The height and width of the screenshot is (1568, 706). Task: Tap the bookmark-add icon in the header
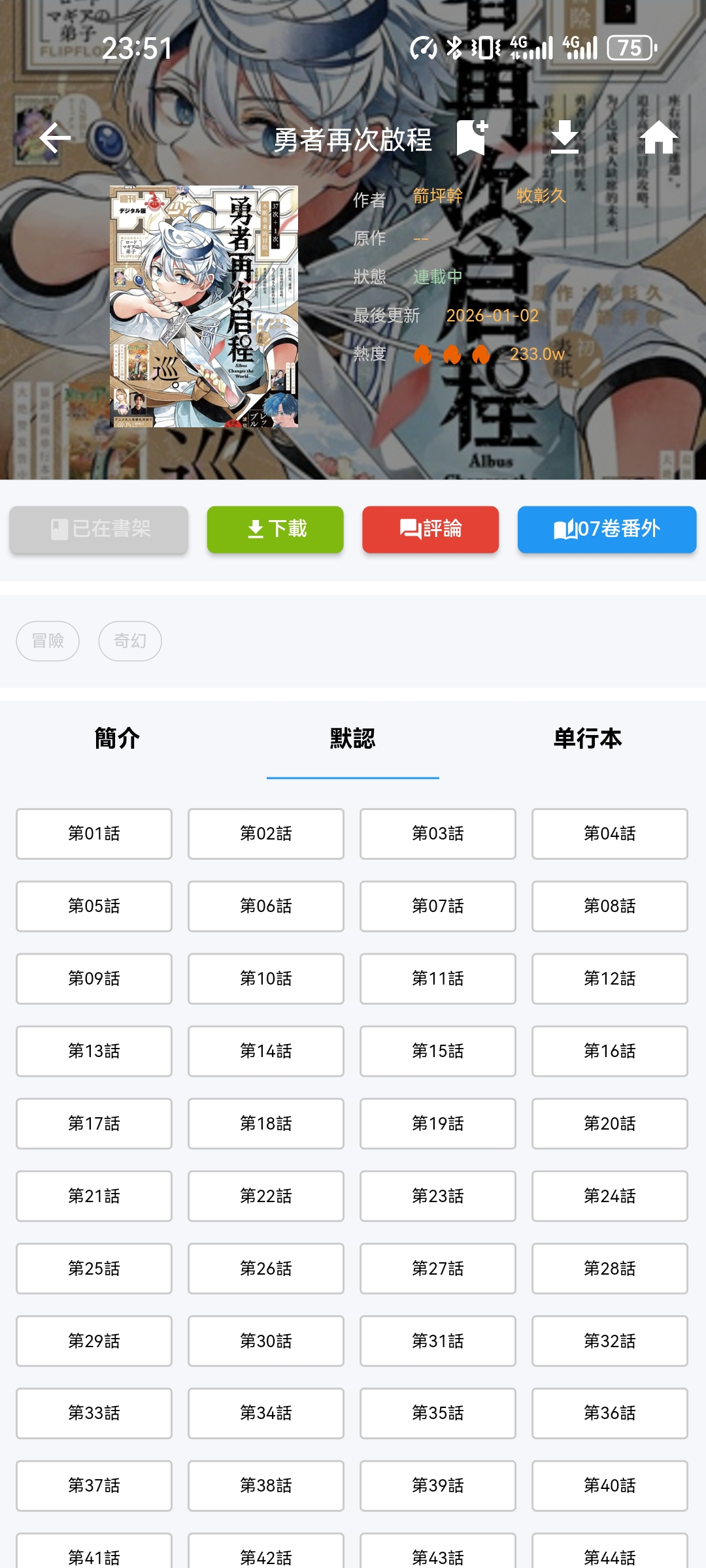click(x=472, y=138)
